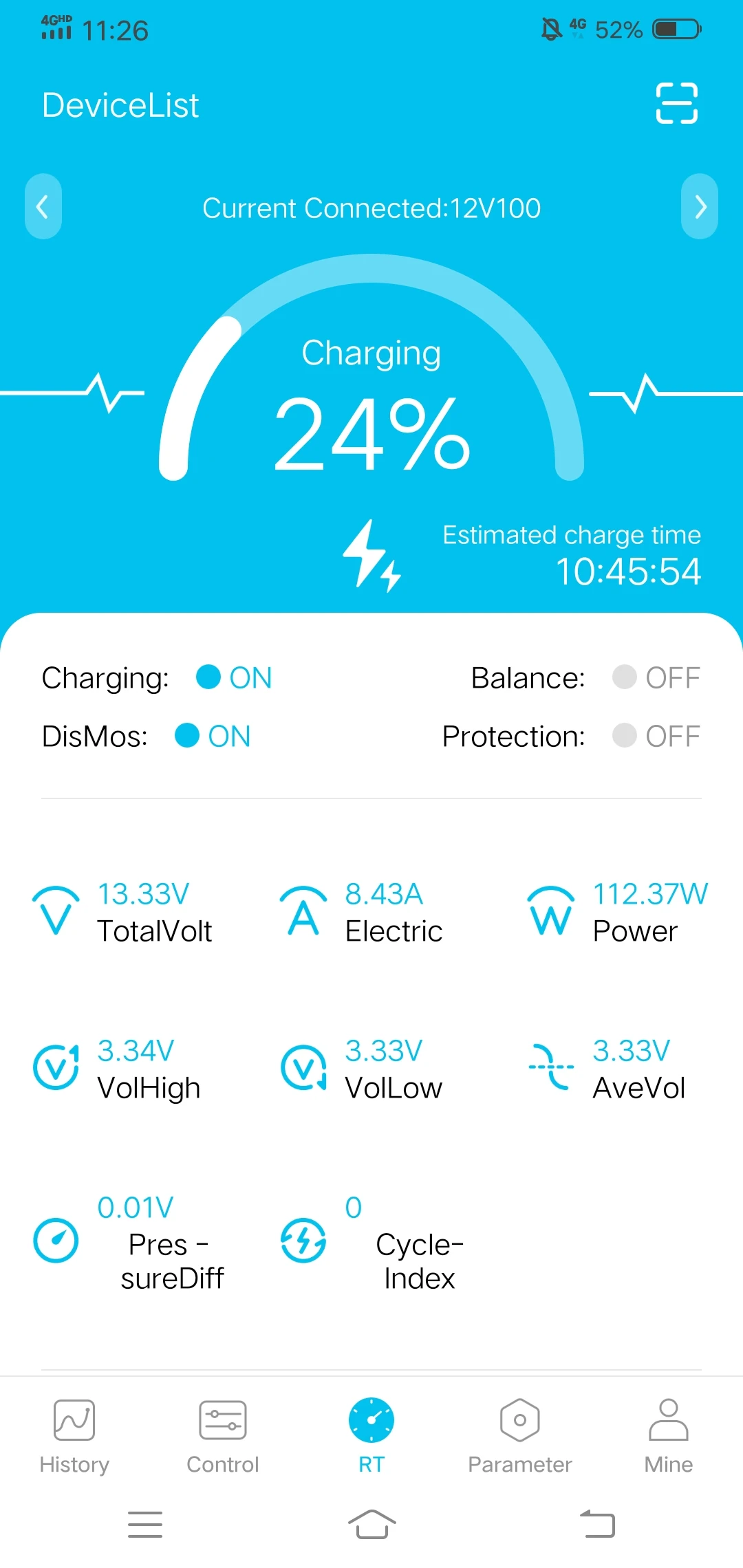Open DeviceList
Image resolution: width=743 pixels, height=1568 pixels.
120,105
